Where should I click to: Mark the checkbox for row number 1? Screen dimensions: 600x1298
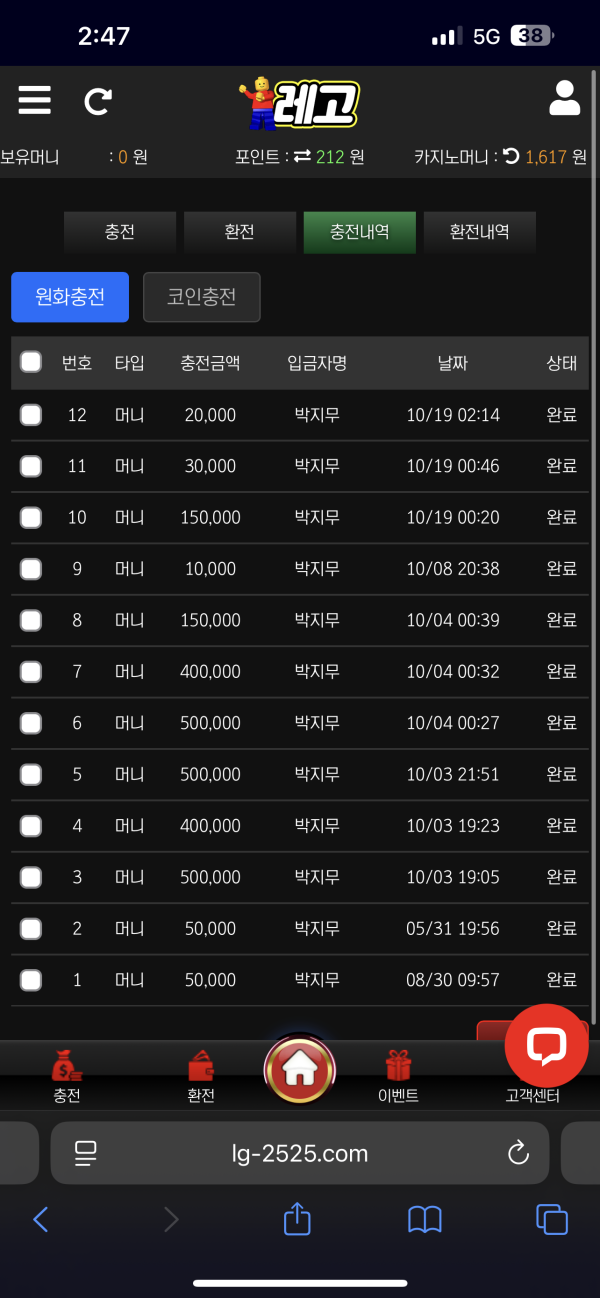(31, 980)
